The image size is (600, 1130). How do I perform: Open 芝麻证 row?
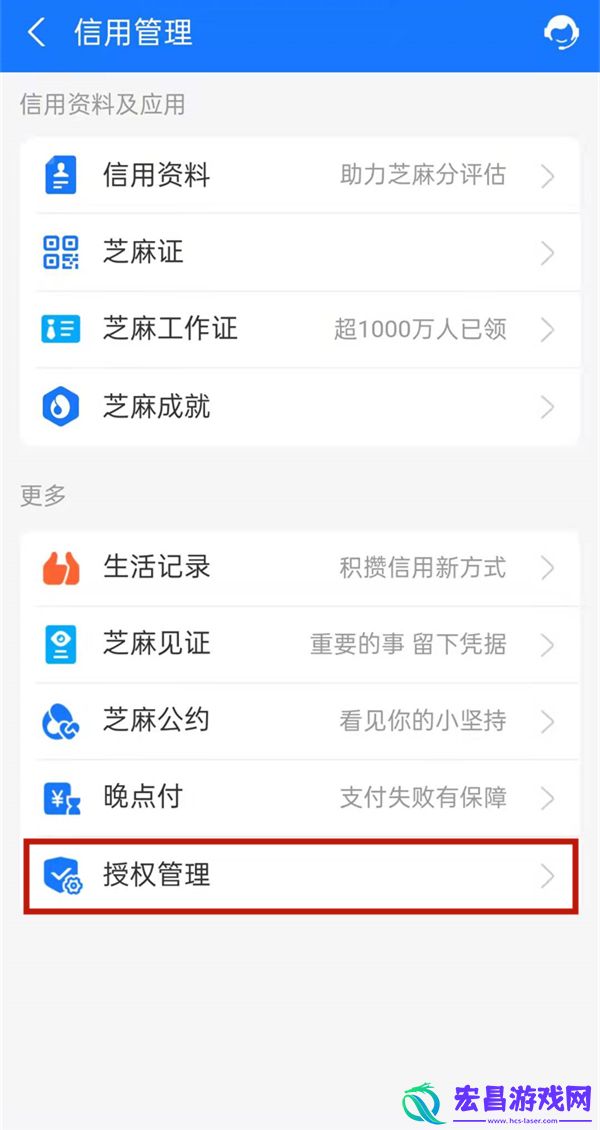point(300,253)
